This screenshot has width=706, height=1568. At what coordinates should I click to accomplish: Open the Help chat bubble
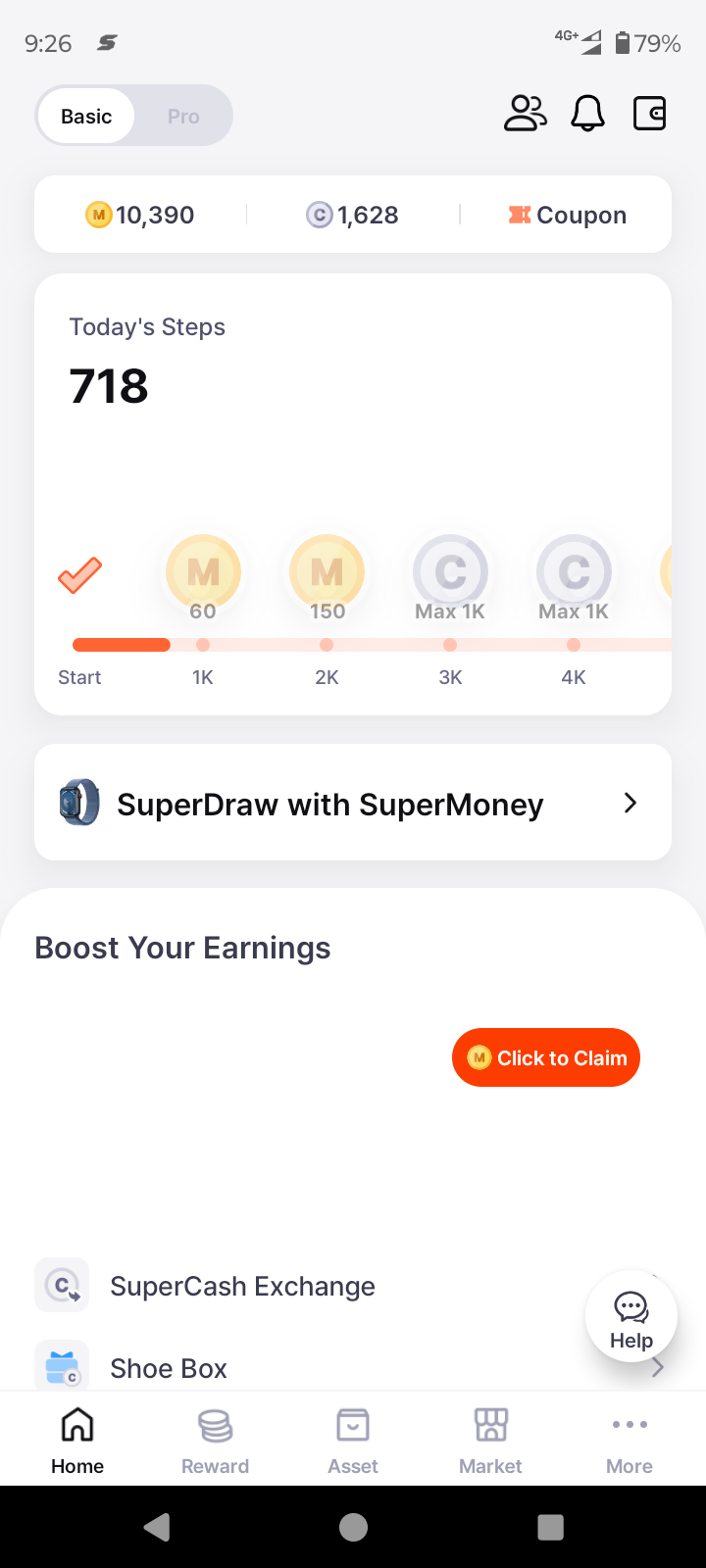tap(630, 1318)
